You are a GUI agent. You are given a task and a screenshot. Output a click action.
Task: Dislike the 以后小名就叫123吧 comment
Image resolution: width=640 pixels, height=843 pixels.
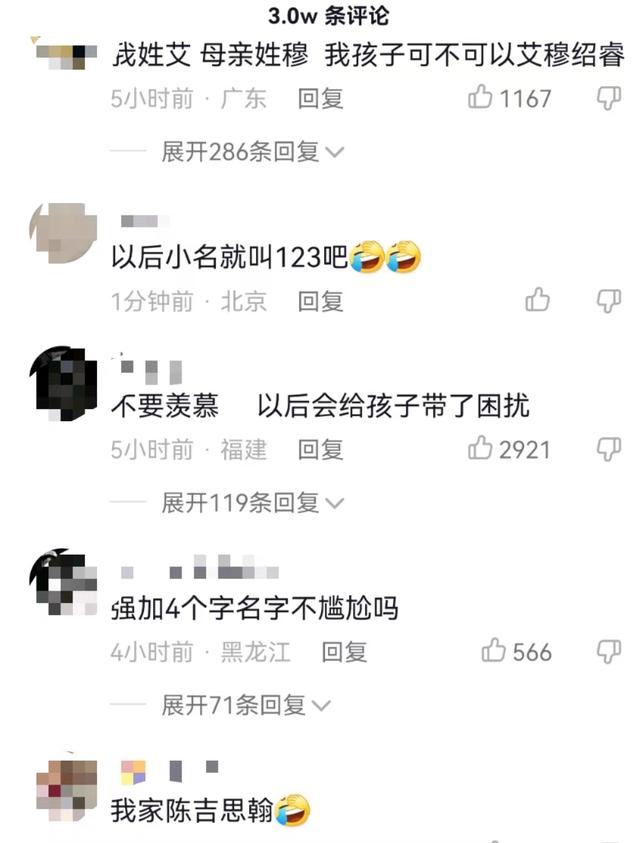[609, 300]
